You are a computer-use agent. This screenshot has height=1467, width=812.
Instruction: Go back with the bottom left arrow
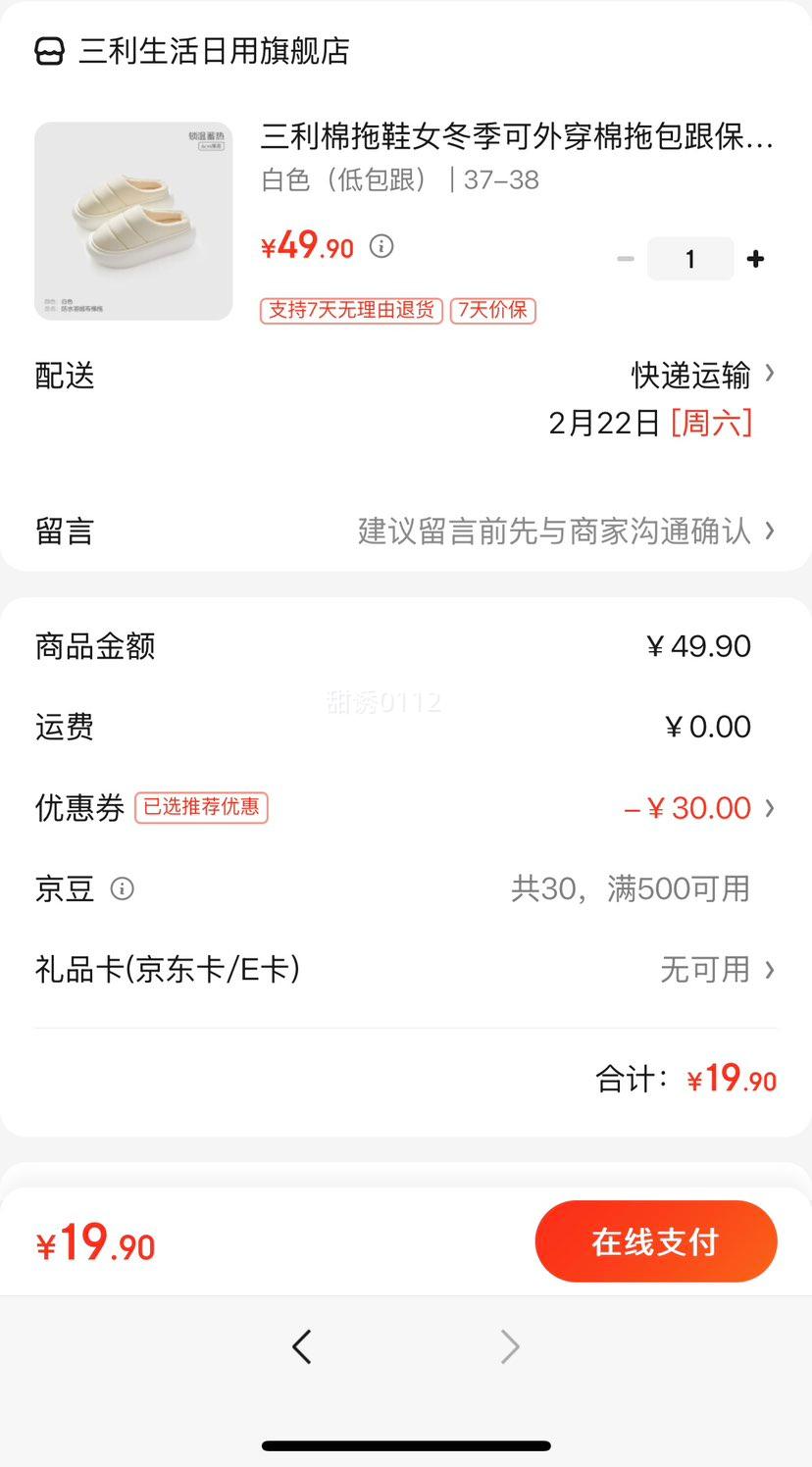click(x=302, y=1346)
